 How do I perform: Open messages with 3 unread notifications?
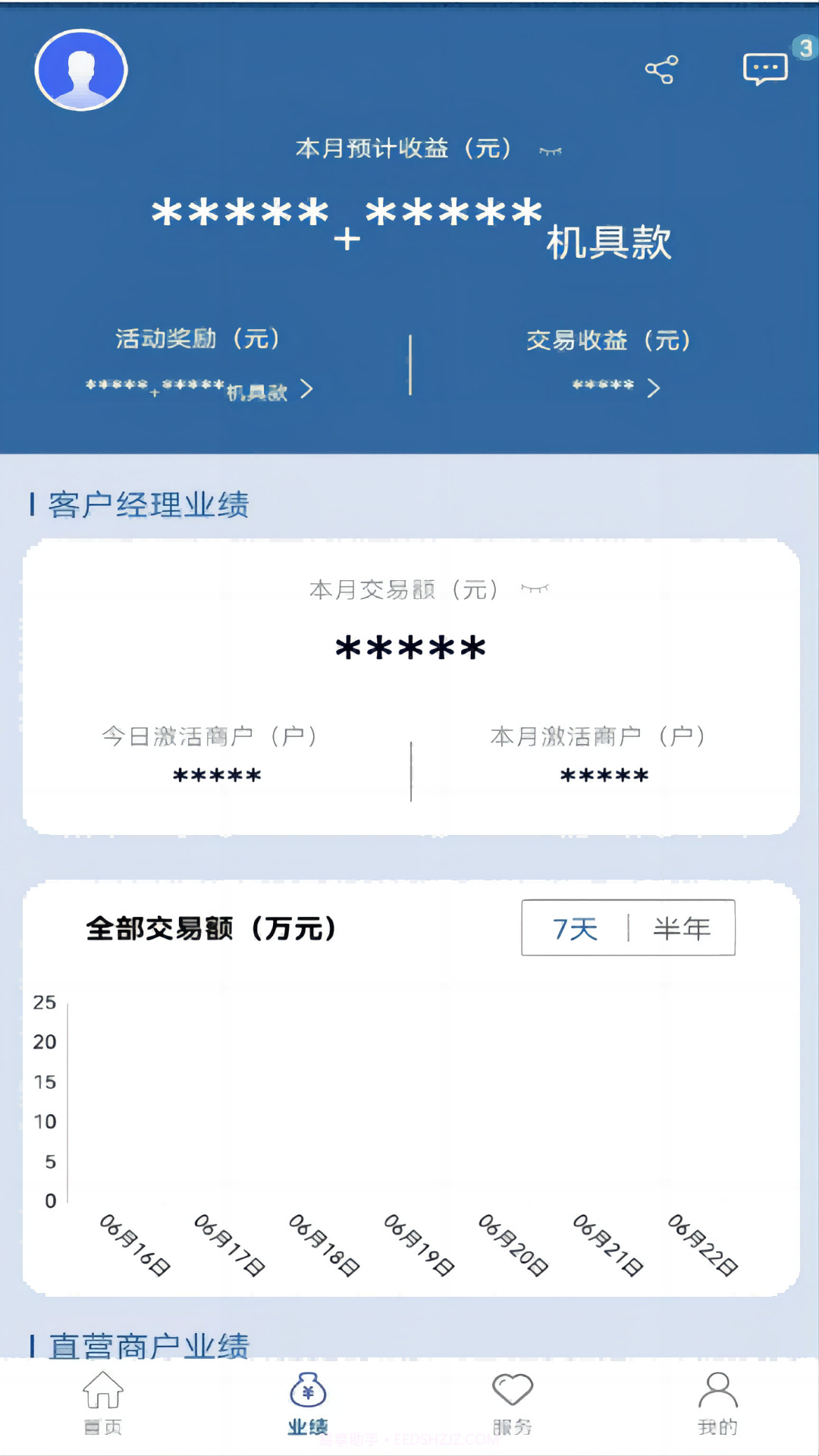tap(767, 69)
